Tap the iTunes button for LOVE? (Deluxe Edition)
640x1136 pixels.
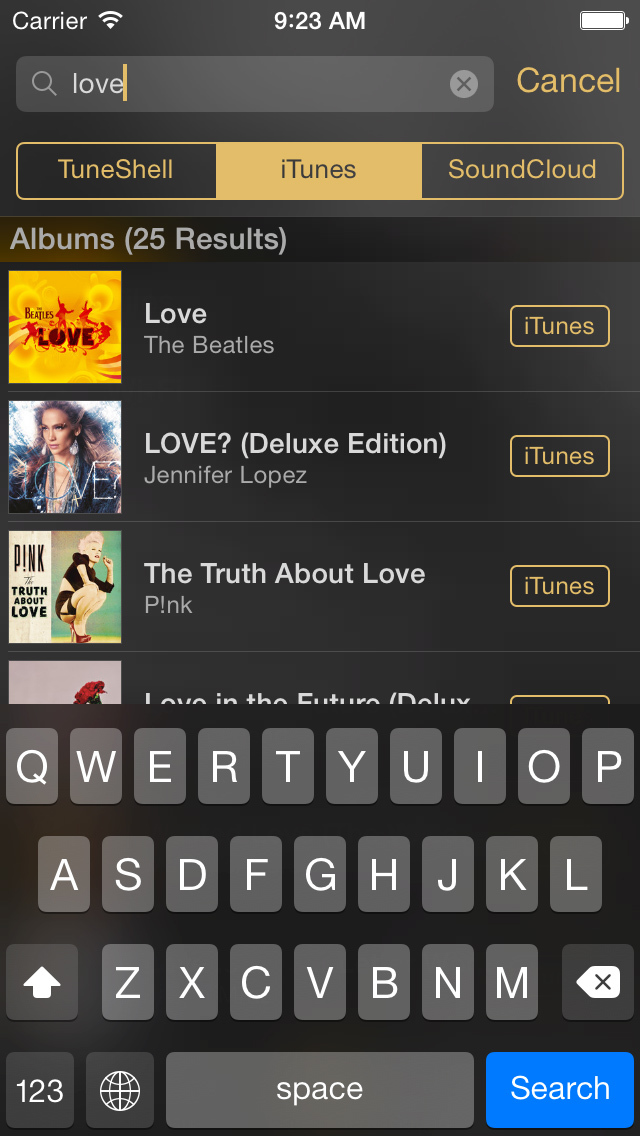(559, 456)
